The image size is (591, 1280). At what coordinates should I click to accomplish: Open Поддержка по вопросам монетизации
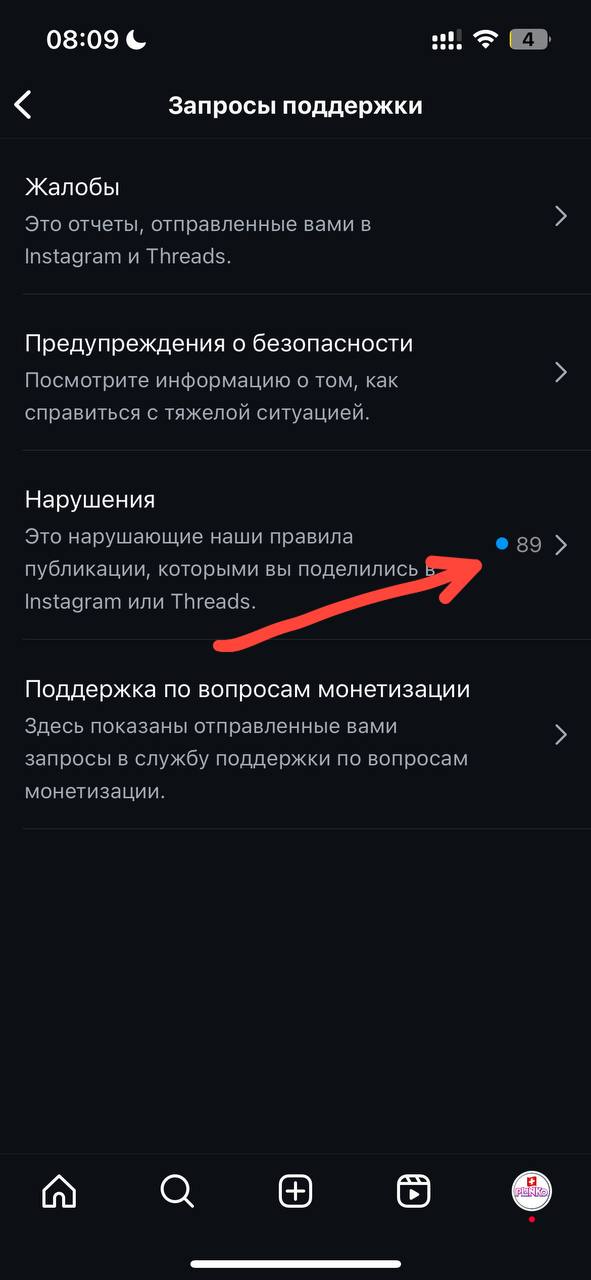[x=295, y=735]
